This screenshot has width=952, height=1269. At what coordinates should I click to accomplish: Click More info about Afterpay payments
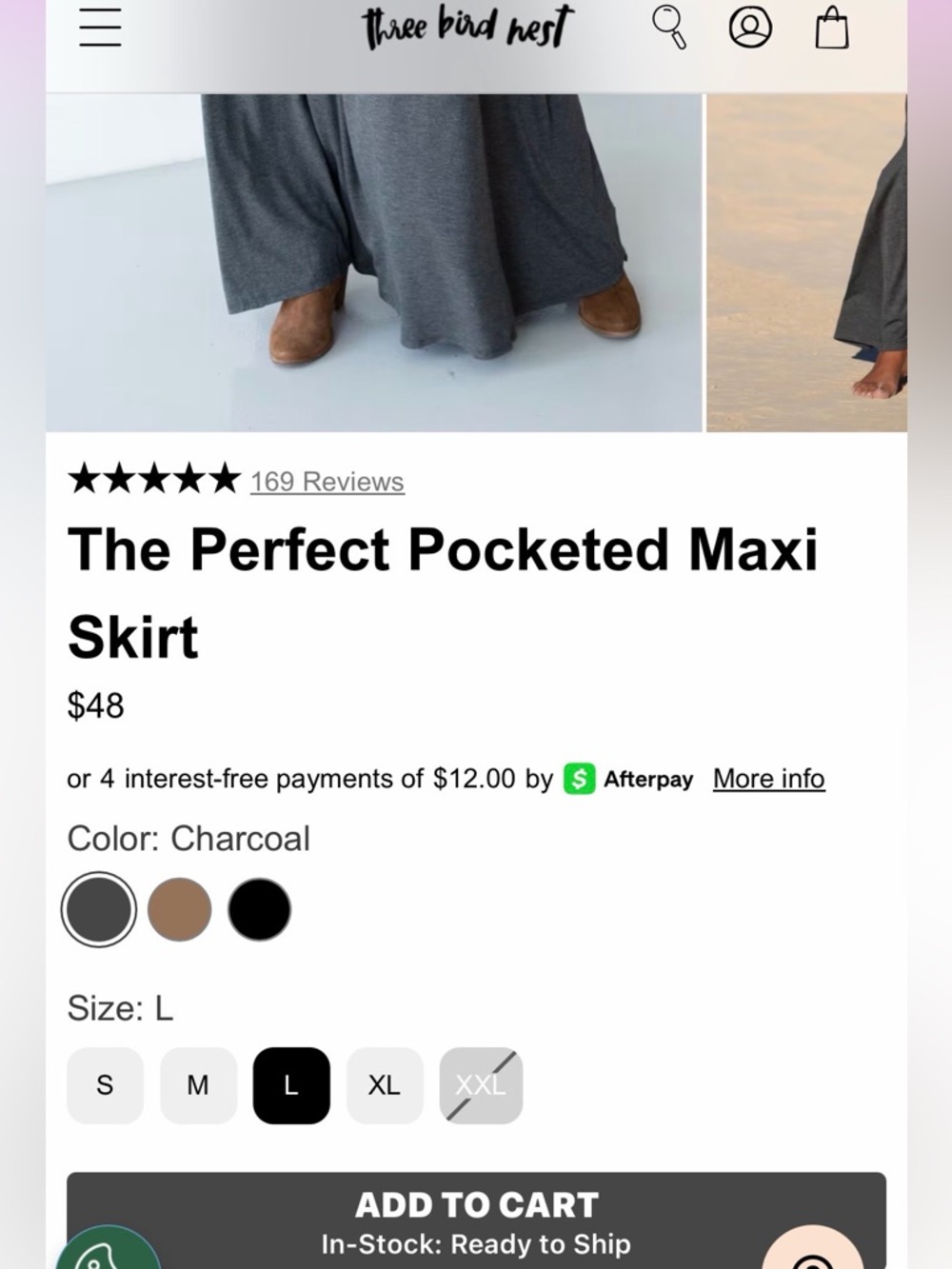tap(768, 779)
